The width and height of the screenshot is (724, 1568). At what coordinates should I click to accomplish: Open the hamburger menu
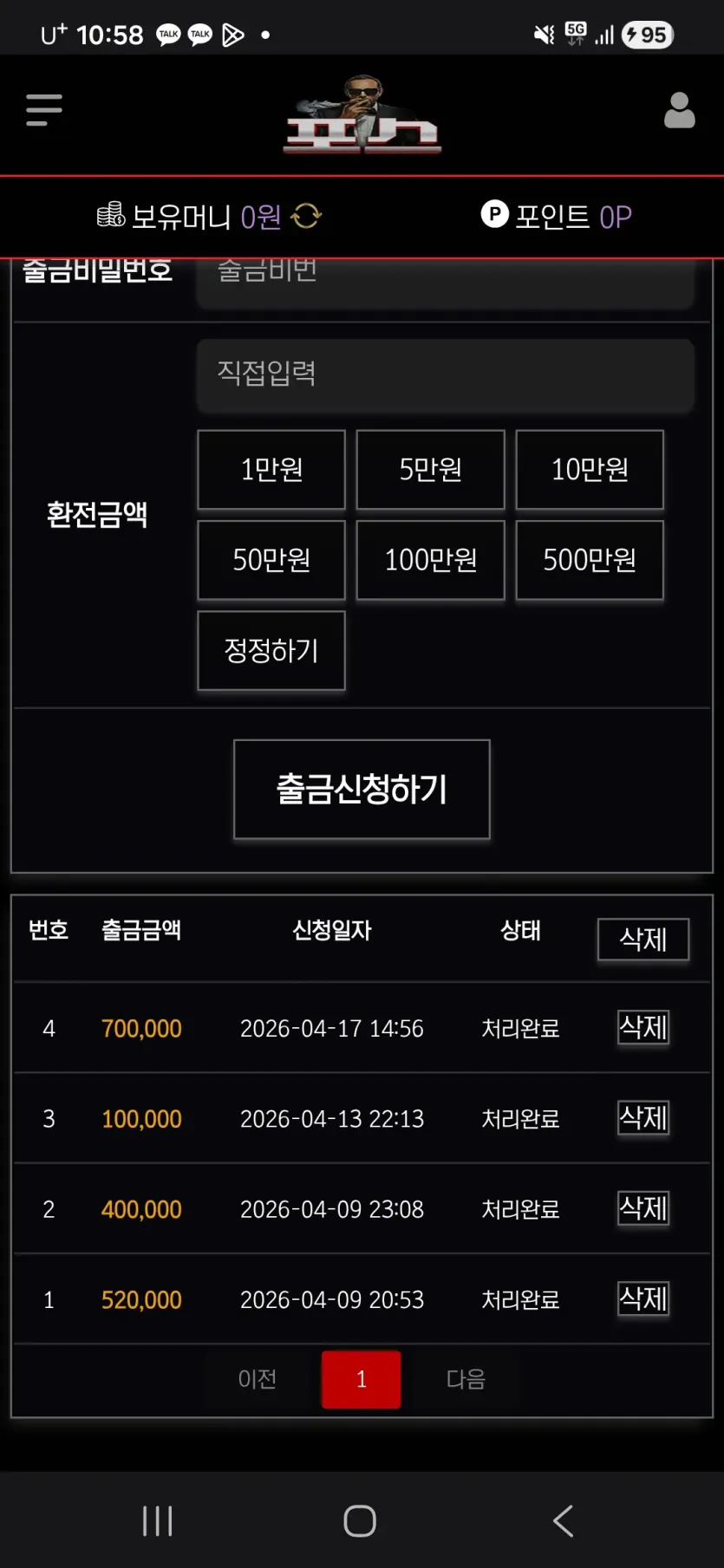click(x=44, y=110)
